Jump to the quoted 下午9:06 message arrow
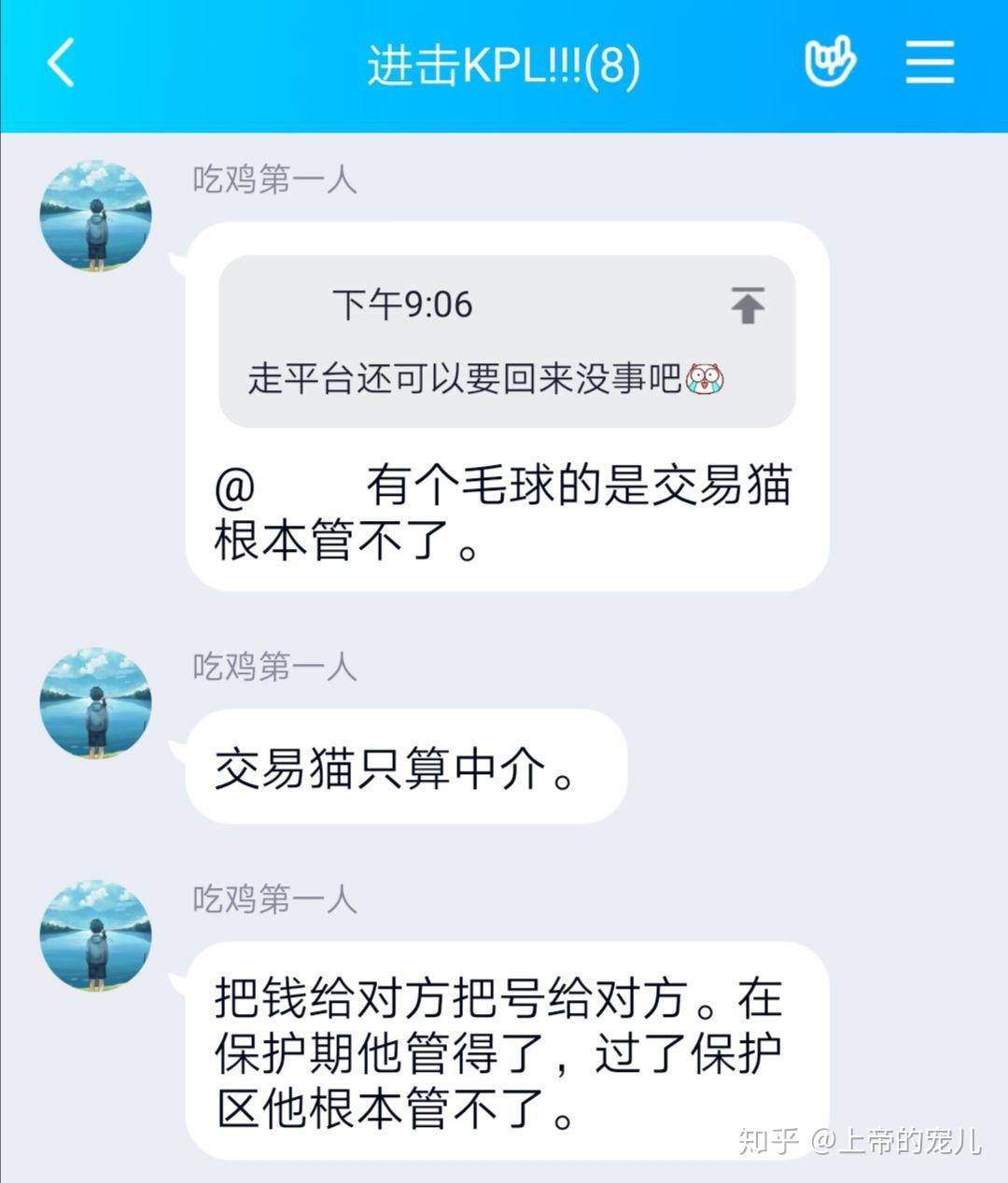This screenshot has height=1183, width=1008. pyautogui.click(x=748, y=305)
